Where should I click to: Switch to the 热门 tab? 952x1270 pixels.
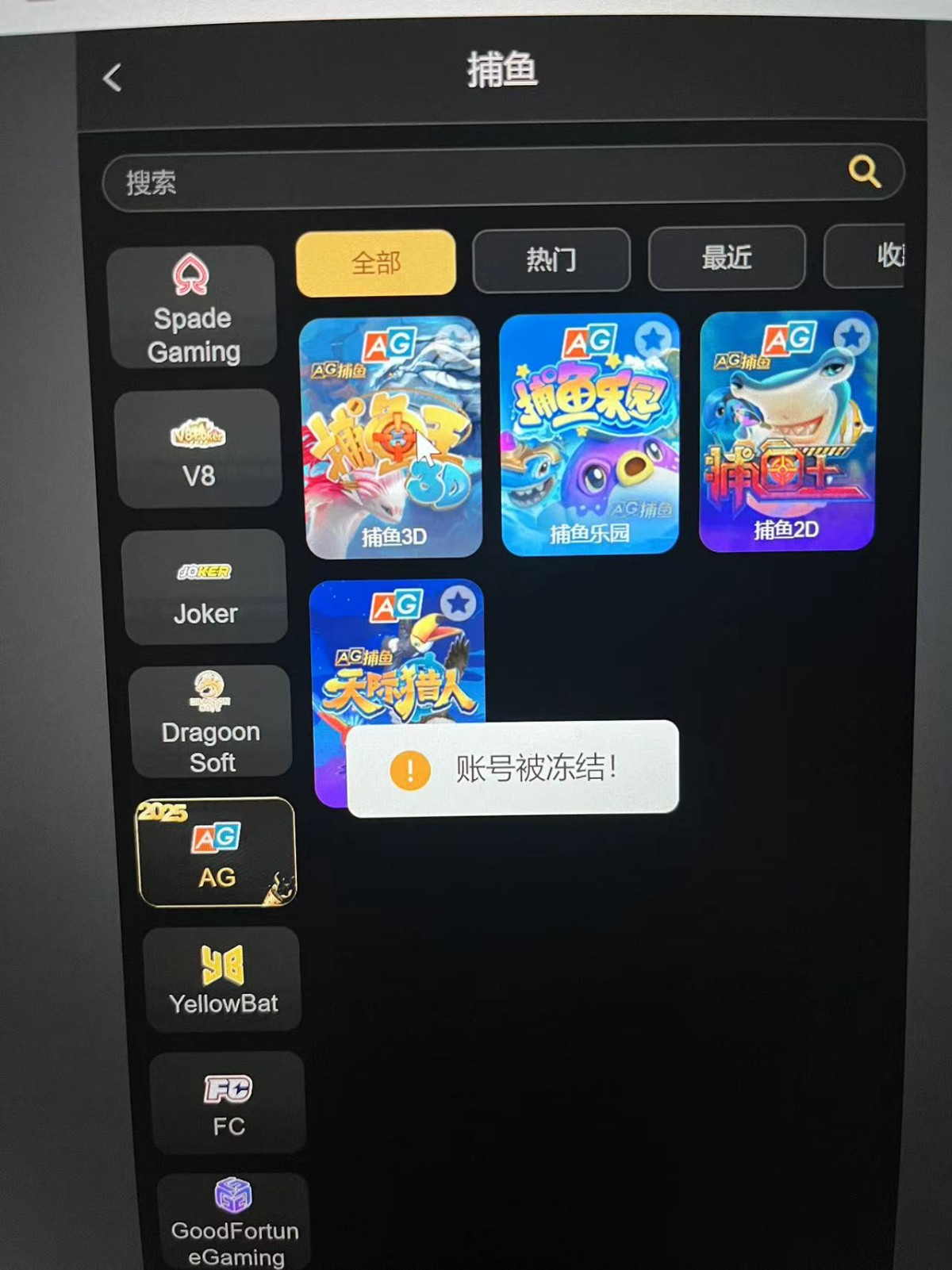[x=551, y=259]
